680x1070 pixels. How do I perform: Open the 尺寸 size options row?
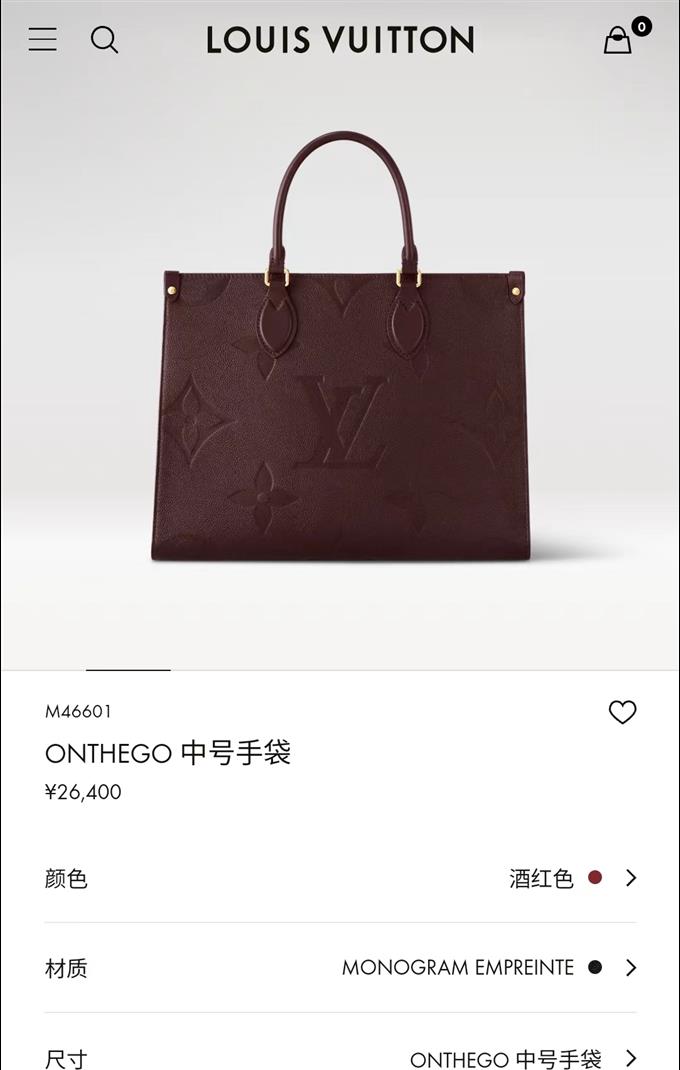[x=340, y=1057]
